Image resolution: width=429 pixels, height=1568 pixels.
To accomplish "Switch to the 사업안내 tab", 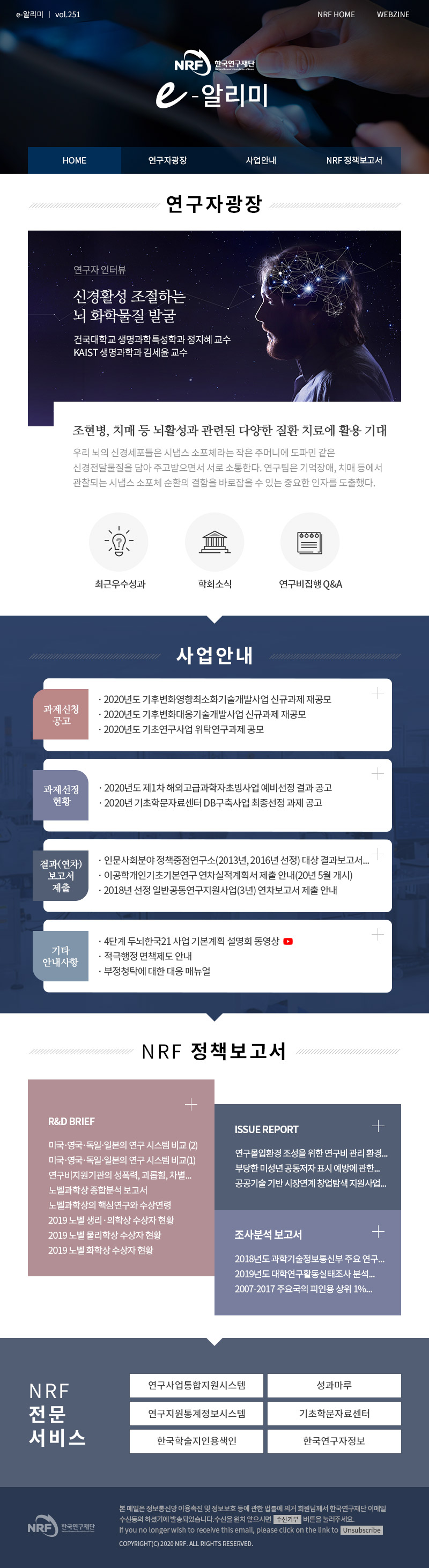I will coord(261,160).
